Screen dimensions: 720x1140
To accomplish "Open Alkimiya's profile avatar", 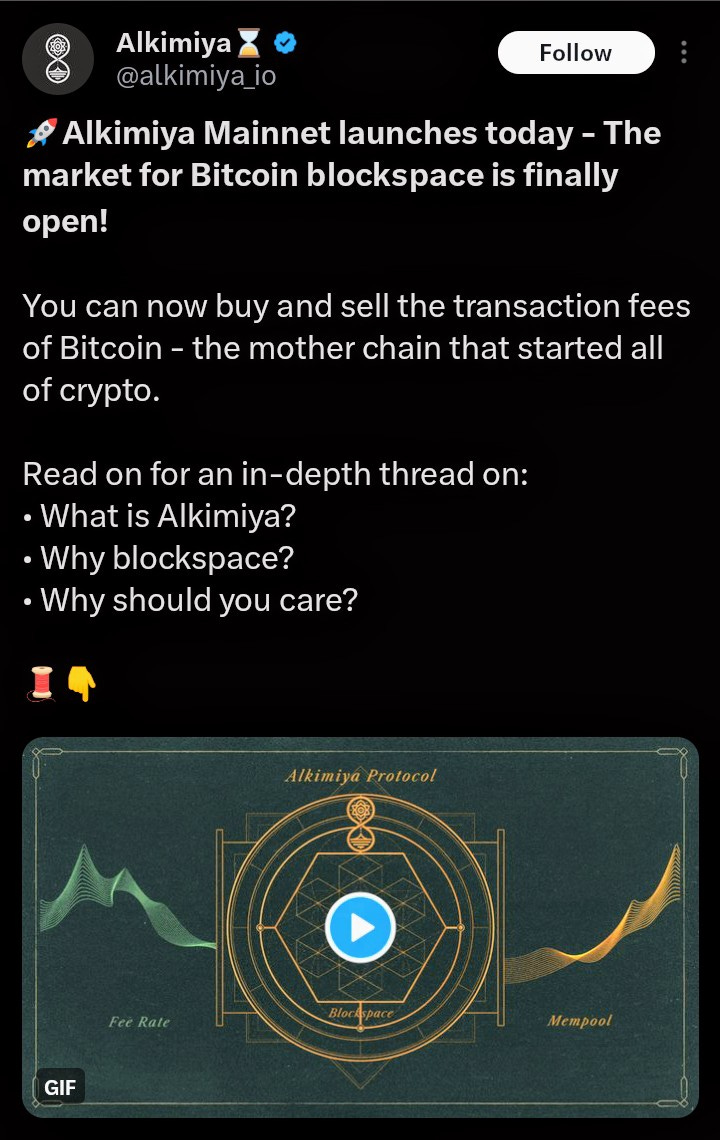I will 58,59.
